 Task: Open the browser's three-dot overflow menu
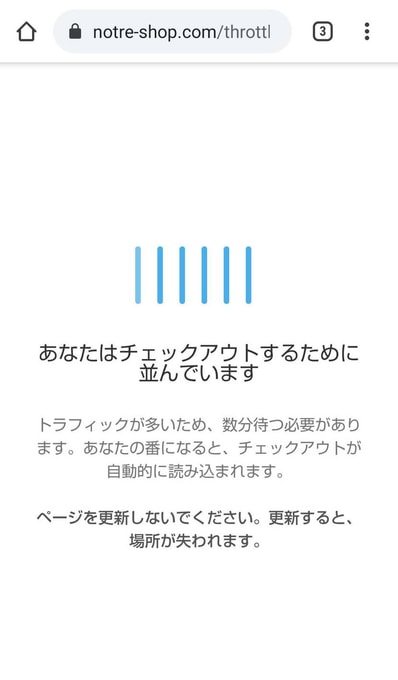click(367, 32)
